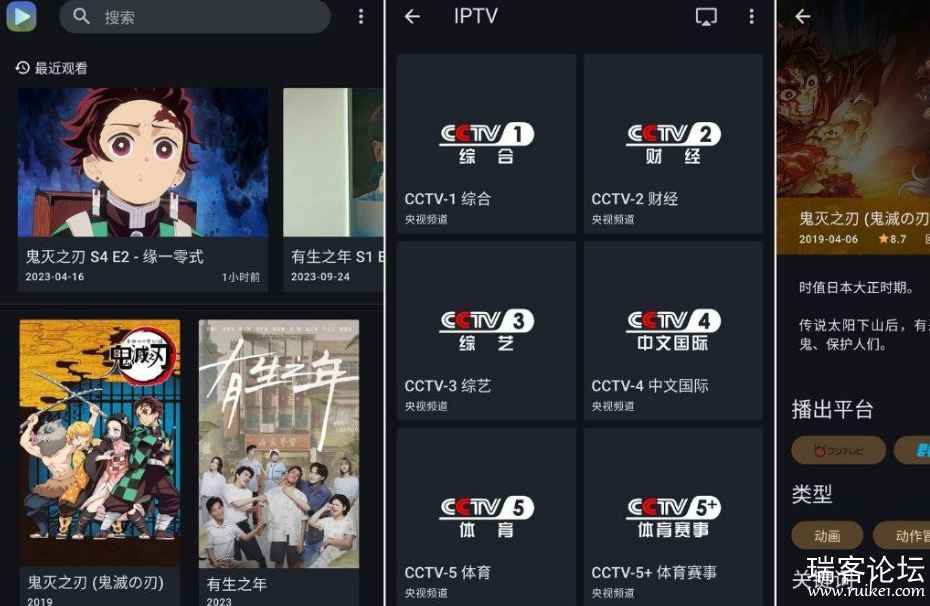The height and width of the screenshot is (606, 930).
Task: Play the CCTV-4 中文国际 channel
Action: coord(673,330)
